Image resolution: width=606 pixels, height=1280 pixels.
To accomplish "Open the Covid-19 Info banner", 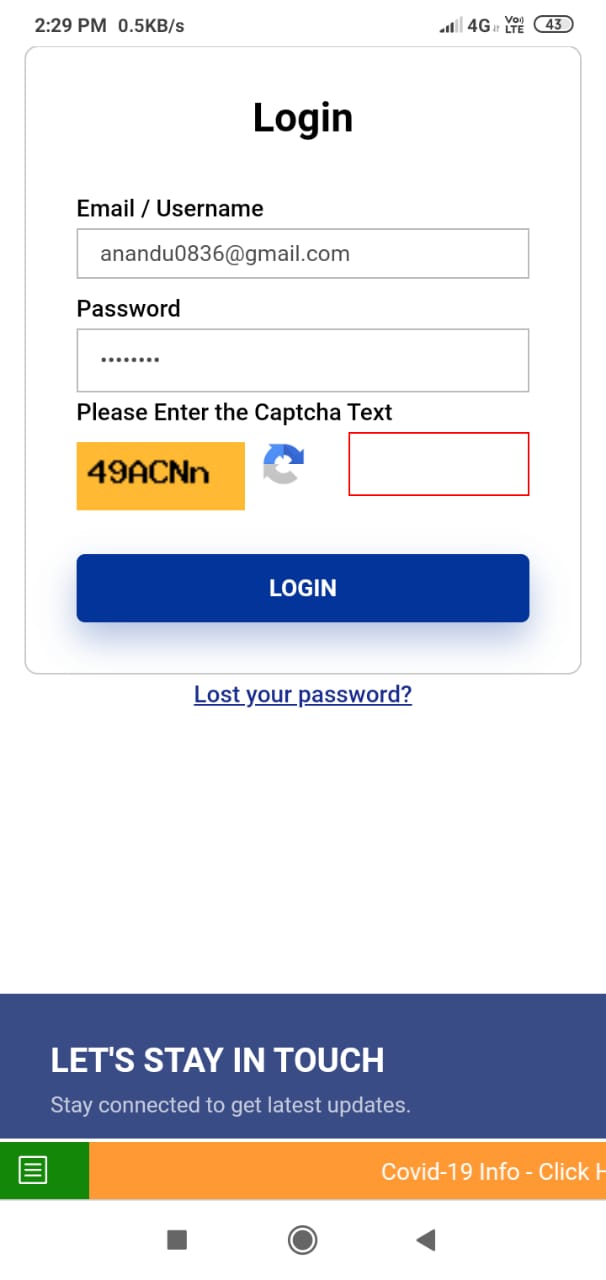I will [x=347, y=1171].
